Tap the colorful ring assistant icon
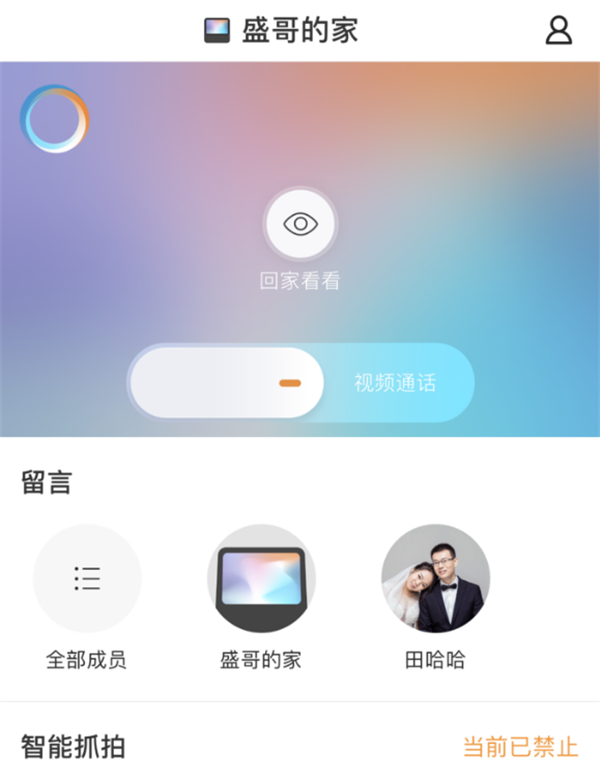The height and width of the screenshot is (782, 600). [55, 119]
